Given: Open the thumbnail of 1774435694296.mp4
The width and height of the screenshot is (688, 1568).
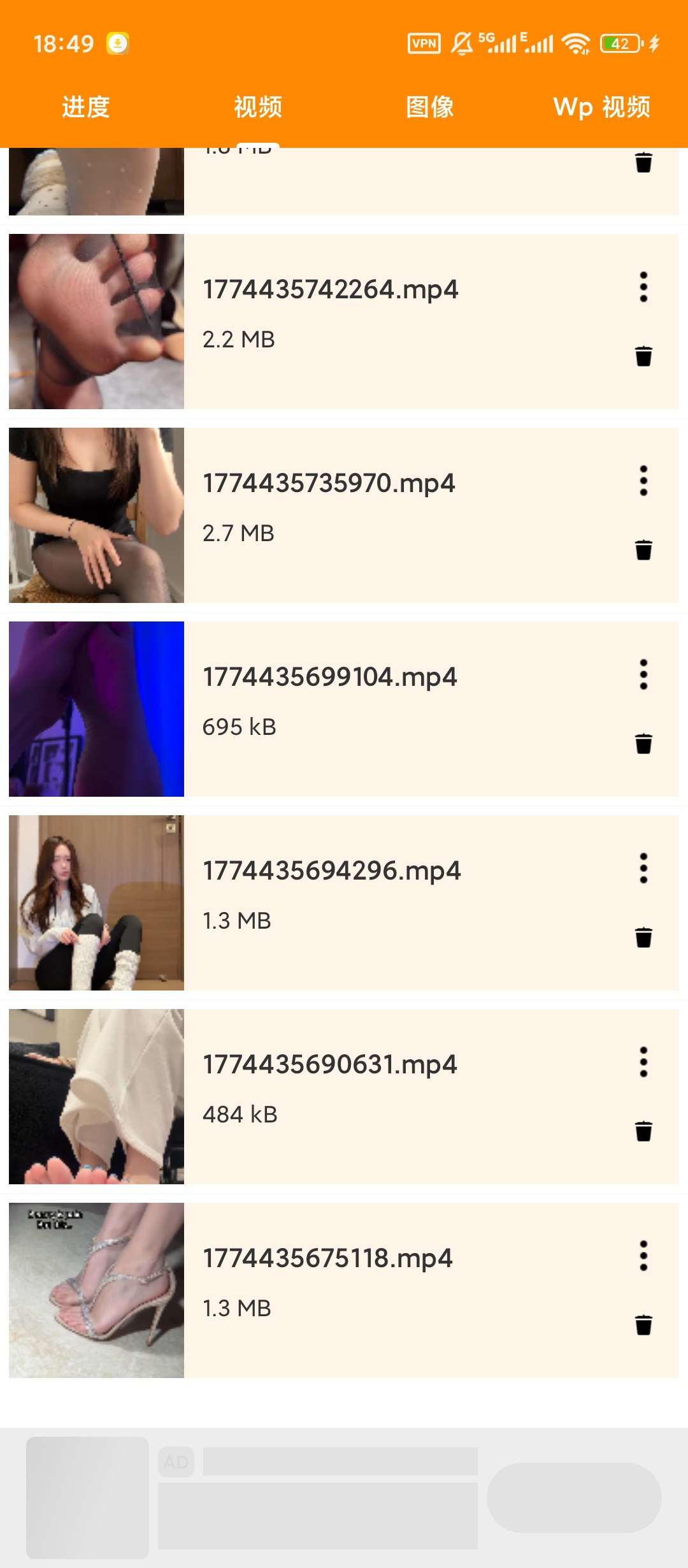Looking at the screenshot, I should (x=96, y=903).
